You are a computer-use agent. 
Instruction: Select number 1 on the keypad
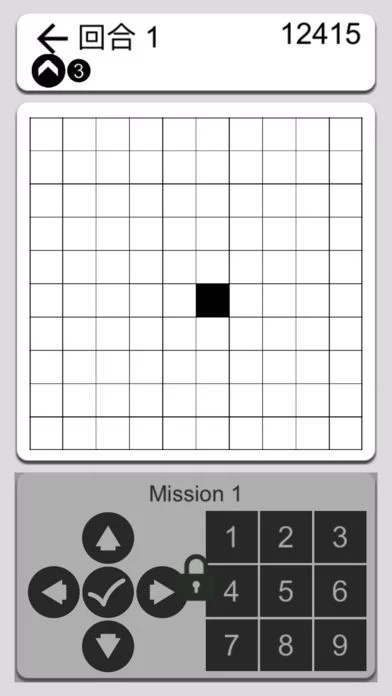[232, 537]
